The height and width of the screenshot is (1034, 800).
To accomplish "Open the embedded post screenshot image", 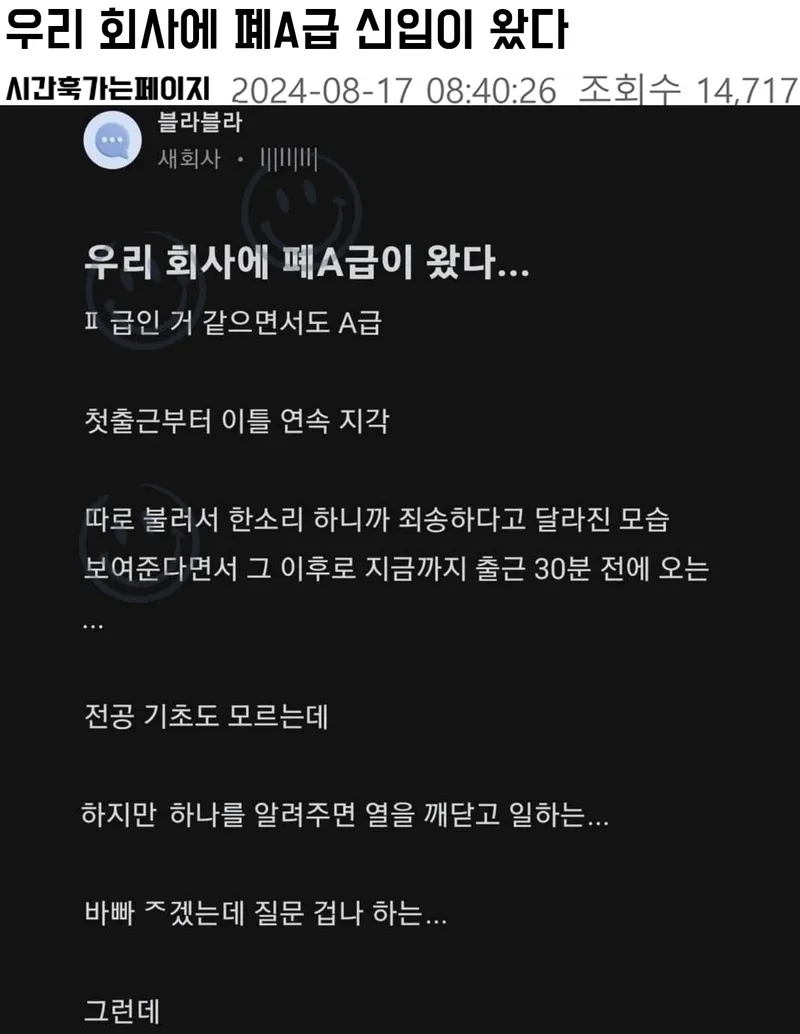I will click(400, 570).
